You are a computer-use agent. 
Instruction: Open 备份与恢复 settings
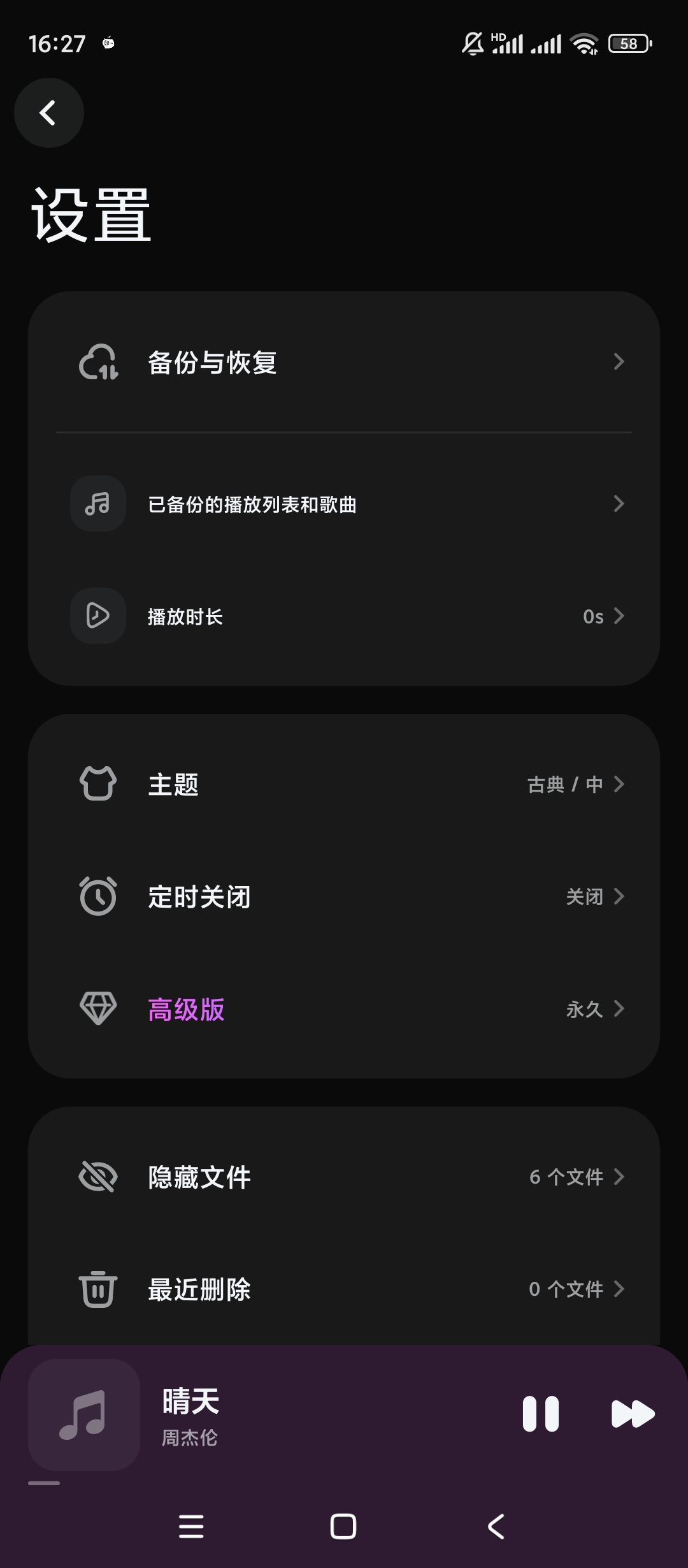(x=344, y=362)
